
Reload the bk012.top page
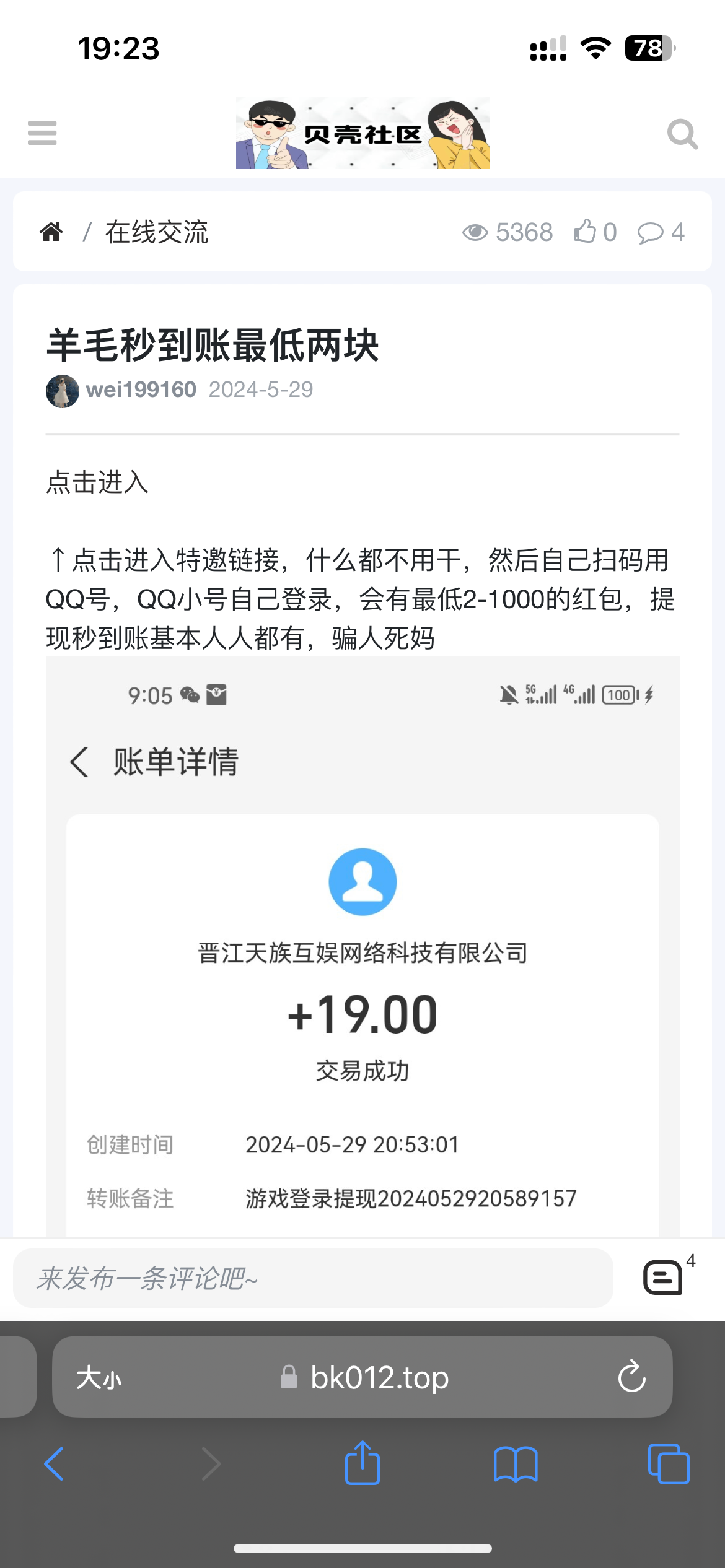[x=631, y=1377]
